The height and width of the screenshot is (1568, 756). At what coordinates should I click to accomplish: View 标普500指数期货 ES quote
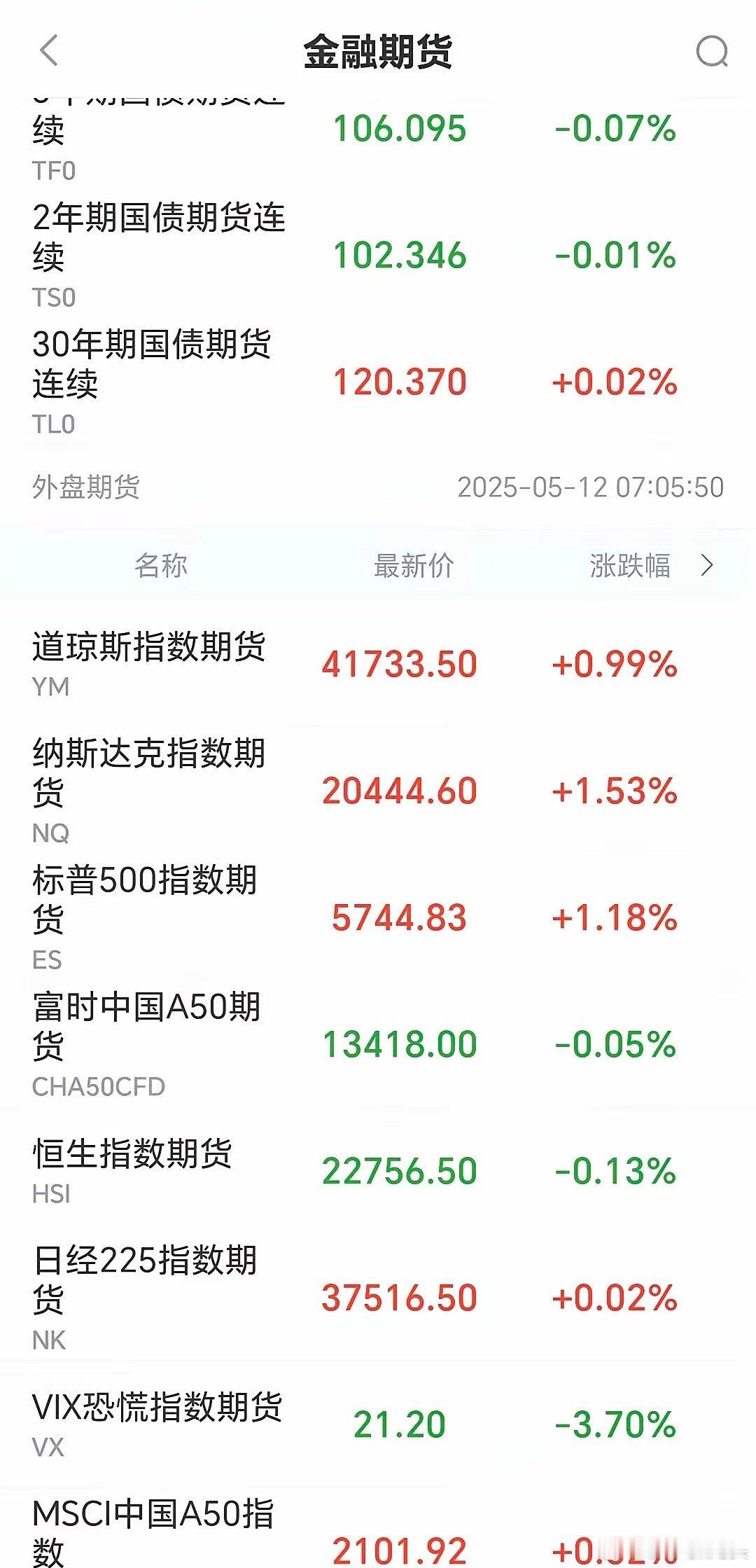[x=378, y=917]
